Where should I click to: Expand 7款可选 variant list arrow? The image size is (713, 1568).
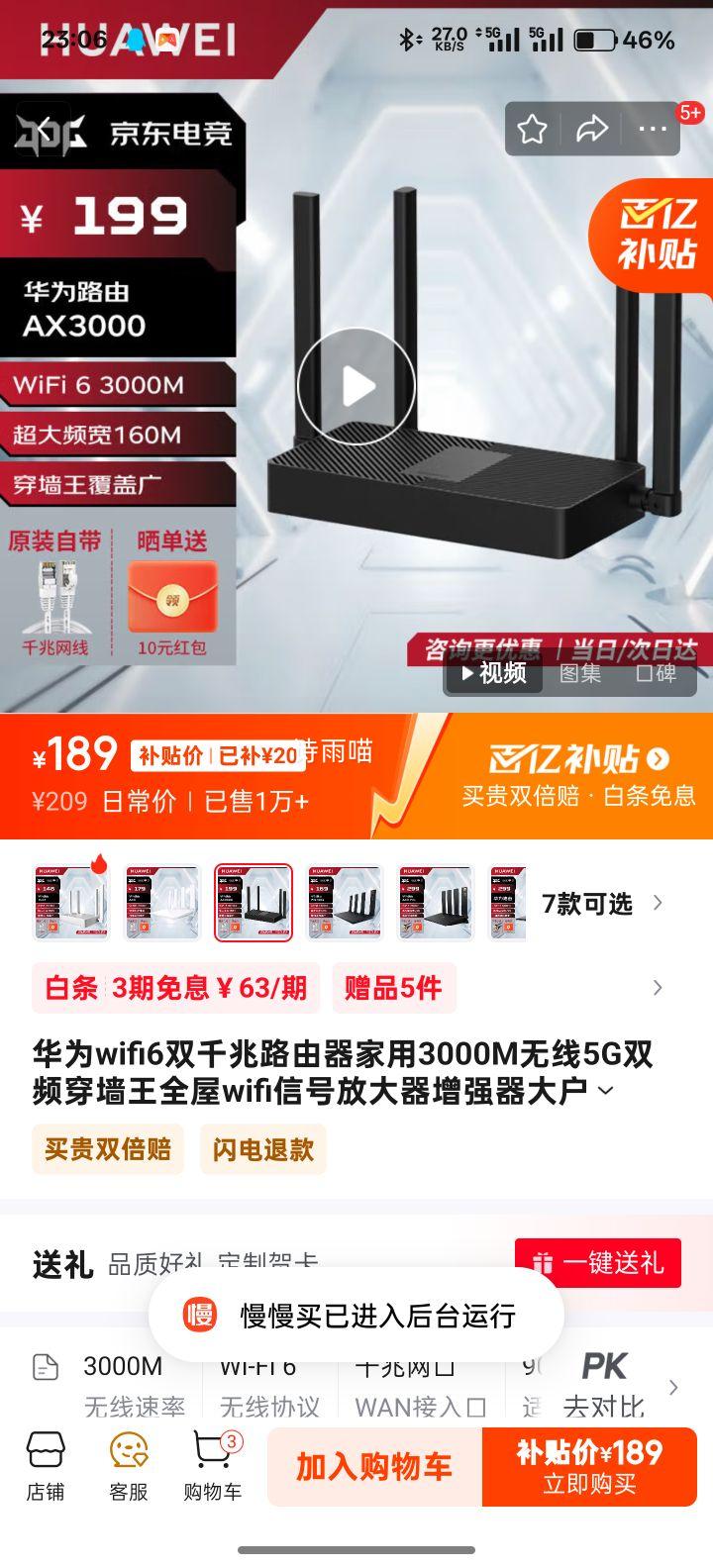pyautogui.click(x=657, y=903)
